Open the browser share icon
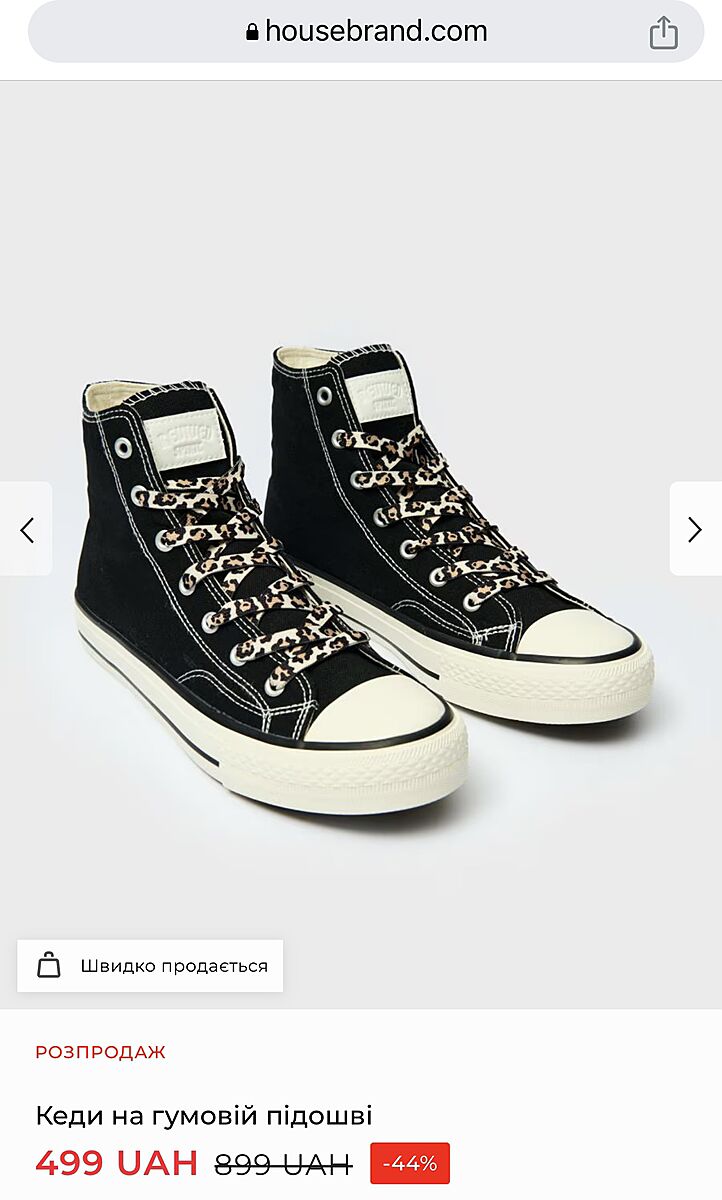Screen dimensions: 722x1200 [x=663, y=33]
